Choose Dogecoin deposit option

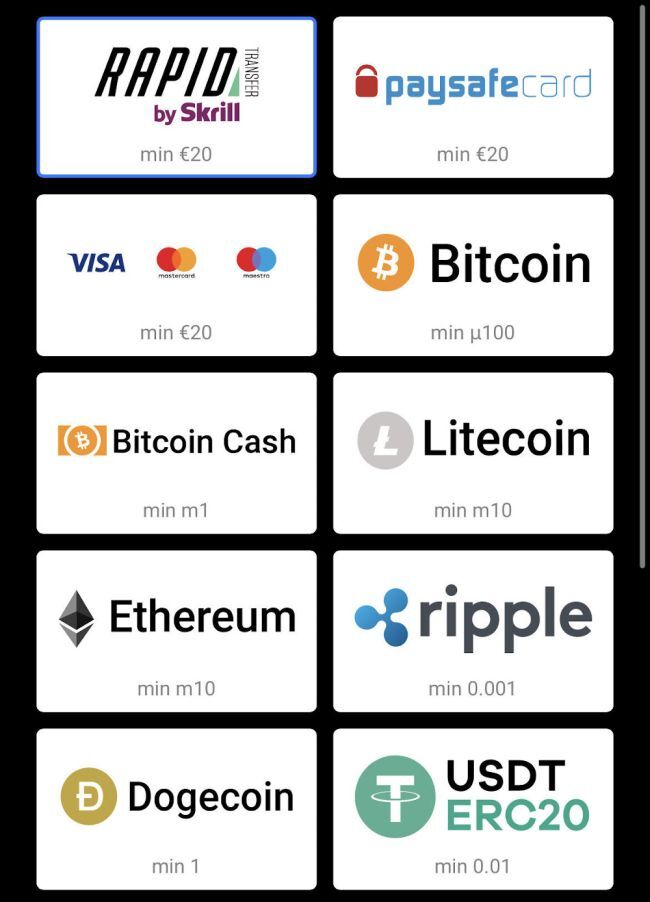176,808
